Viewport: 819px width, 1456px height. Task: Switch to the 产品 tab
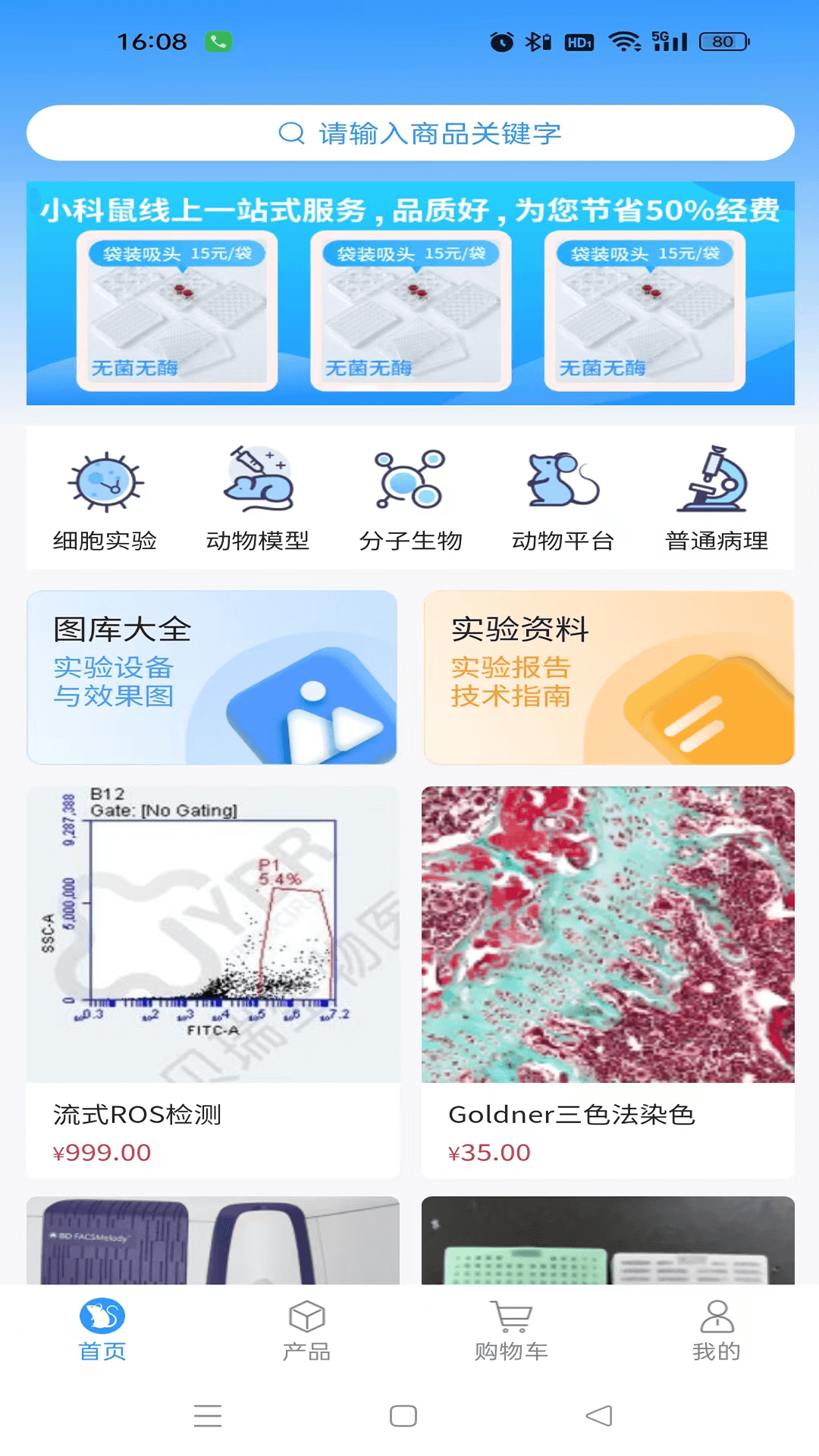tap(307, 1331)
